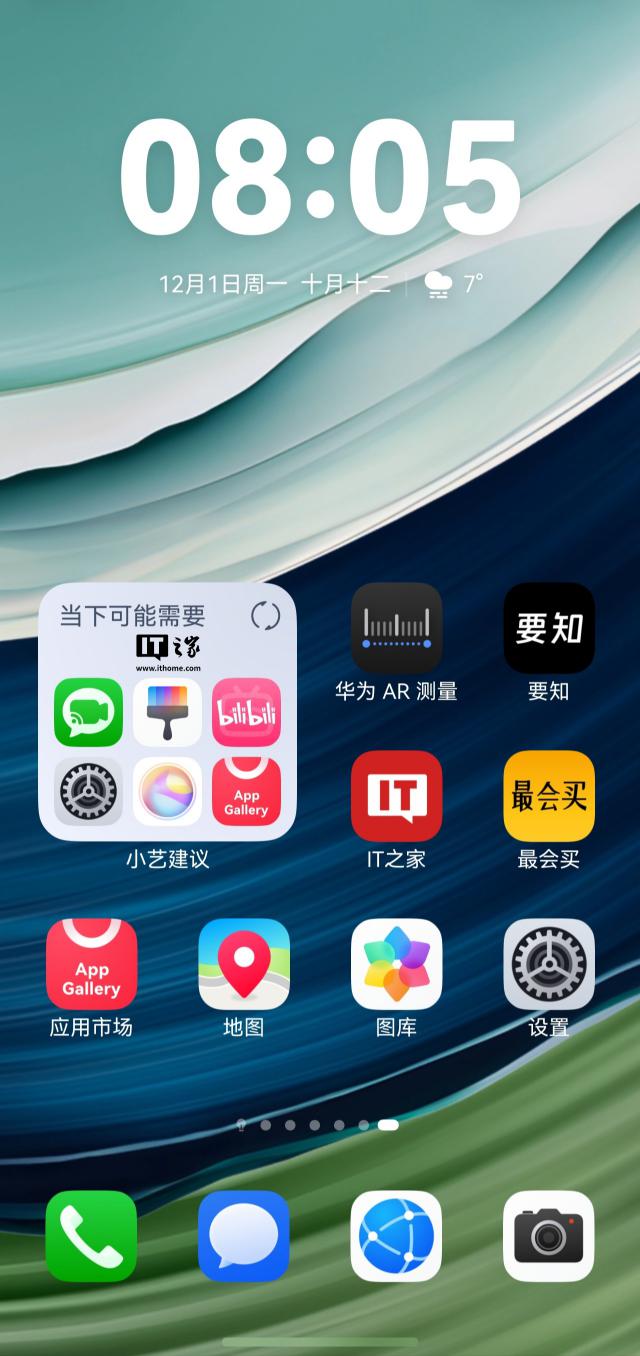The height and width of the screenshot is (1356, 640).
Task: Open the Messages app from the dock
Action: pyautogui.click(x=244, y=1236)
